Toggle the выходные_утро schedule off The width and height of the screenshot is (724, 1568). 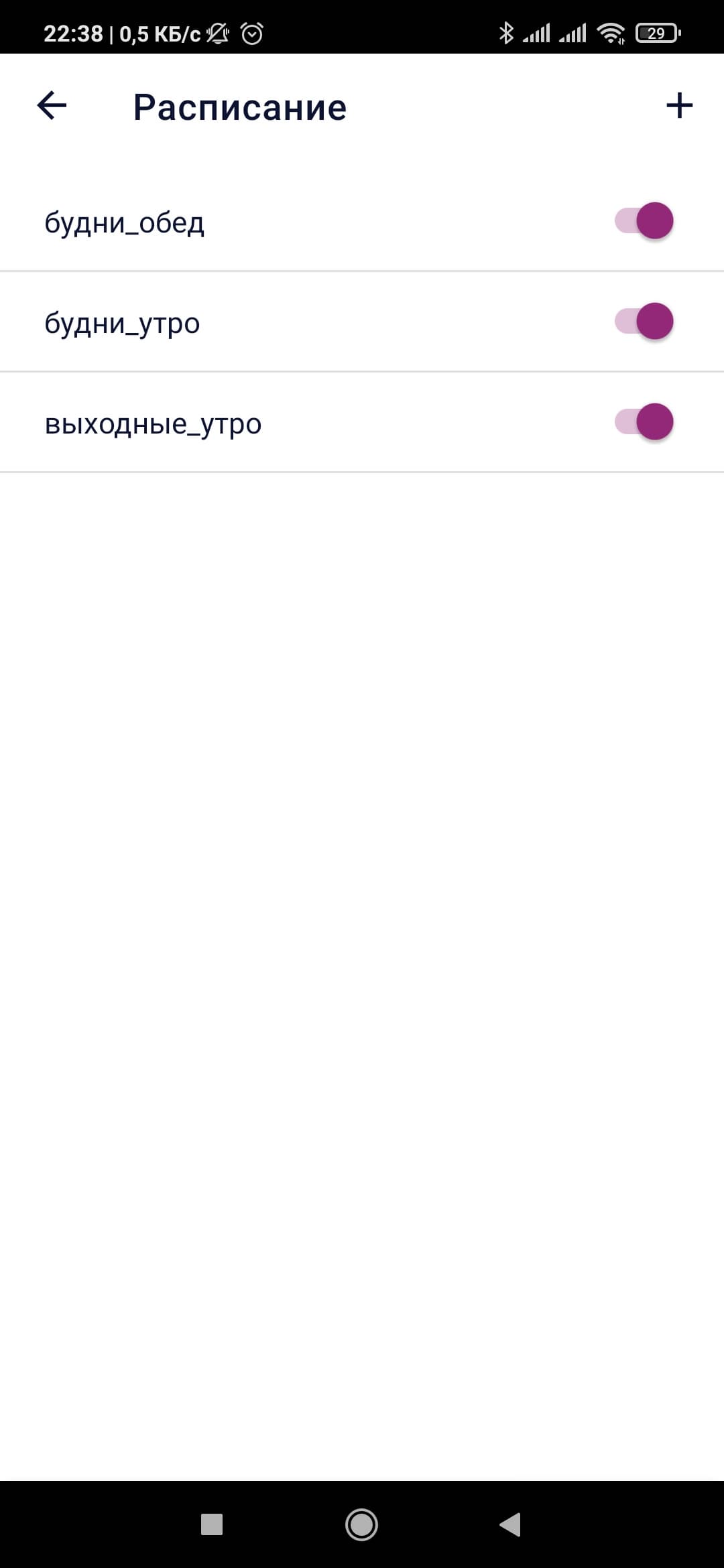[644, 422]
